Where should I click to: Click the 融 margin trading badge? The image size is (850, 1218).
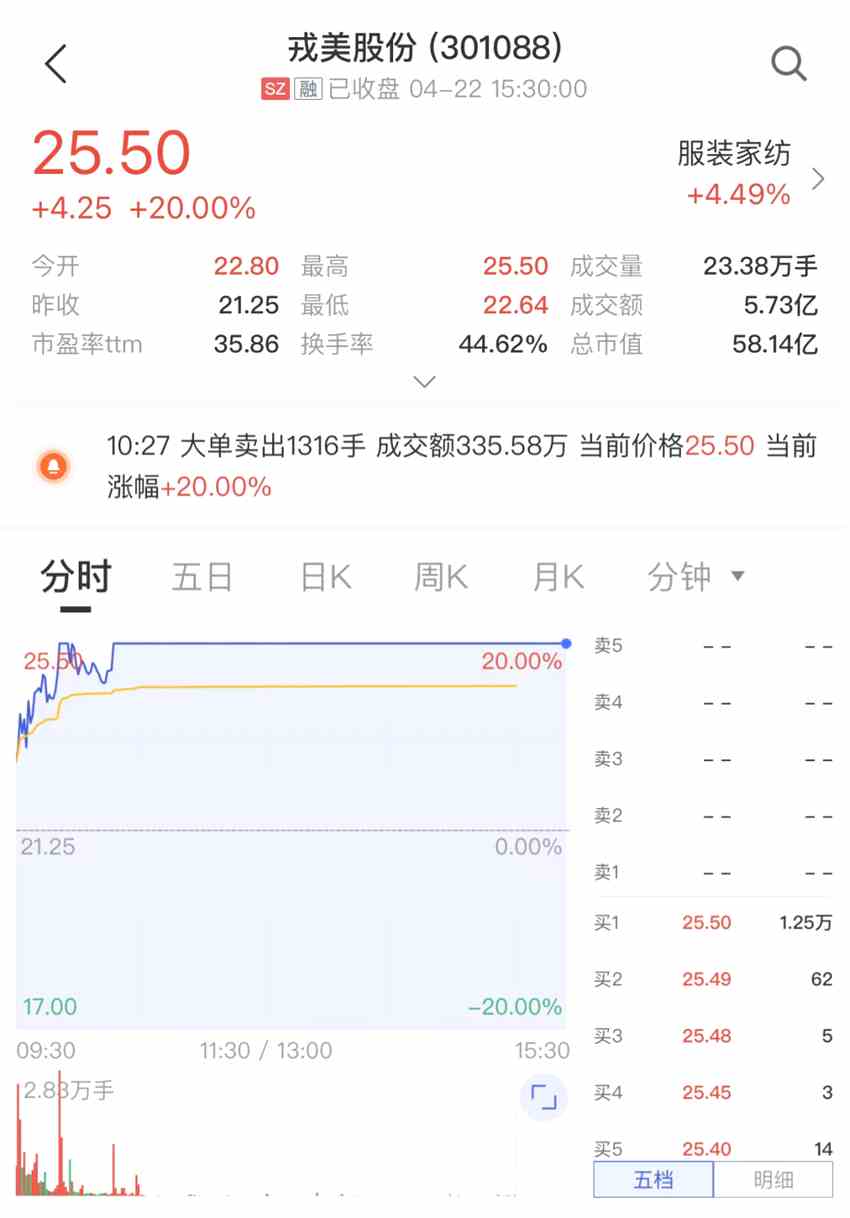coord(310,90)
